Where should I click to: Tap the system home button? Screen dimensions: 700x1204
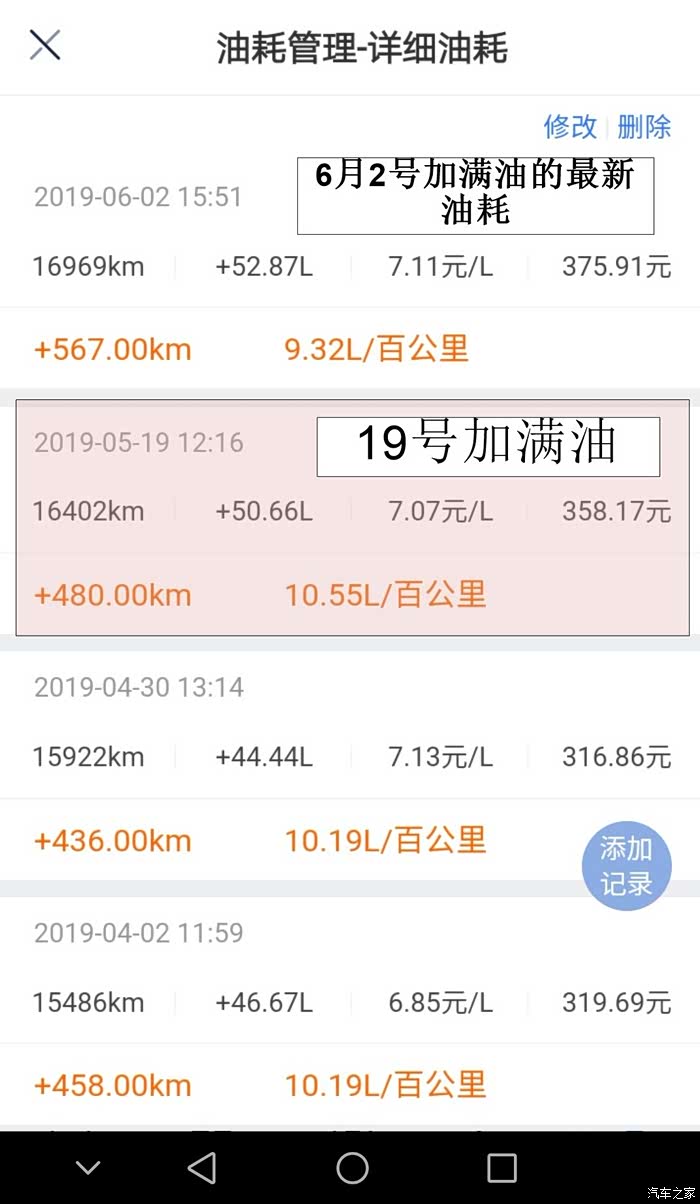352,1167
